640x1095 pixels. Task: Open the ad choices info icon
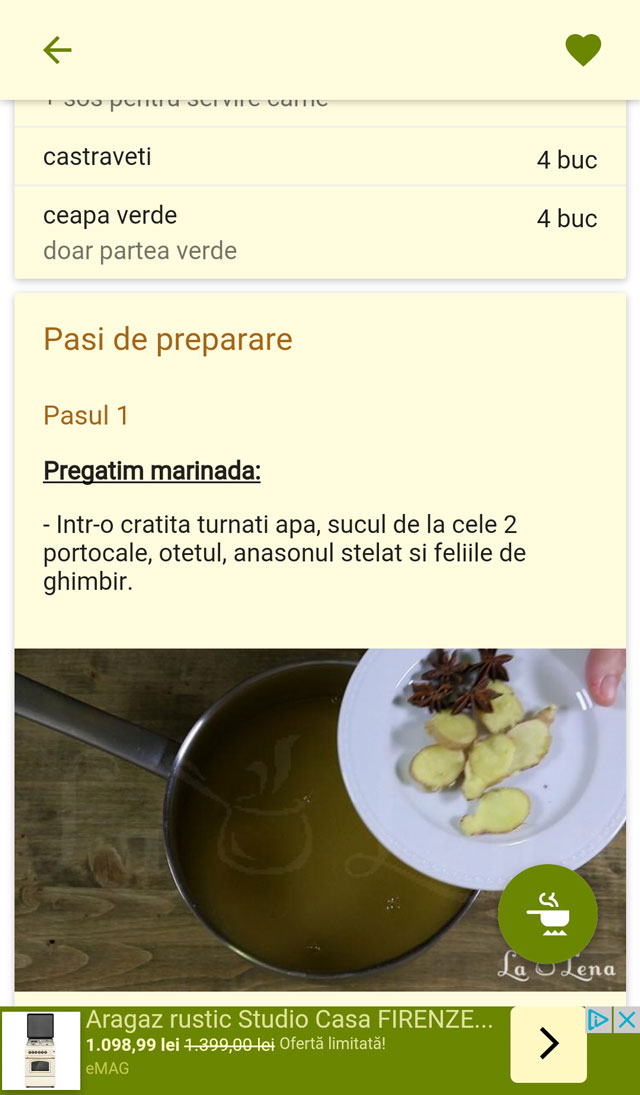click(x=599, y=1019)
